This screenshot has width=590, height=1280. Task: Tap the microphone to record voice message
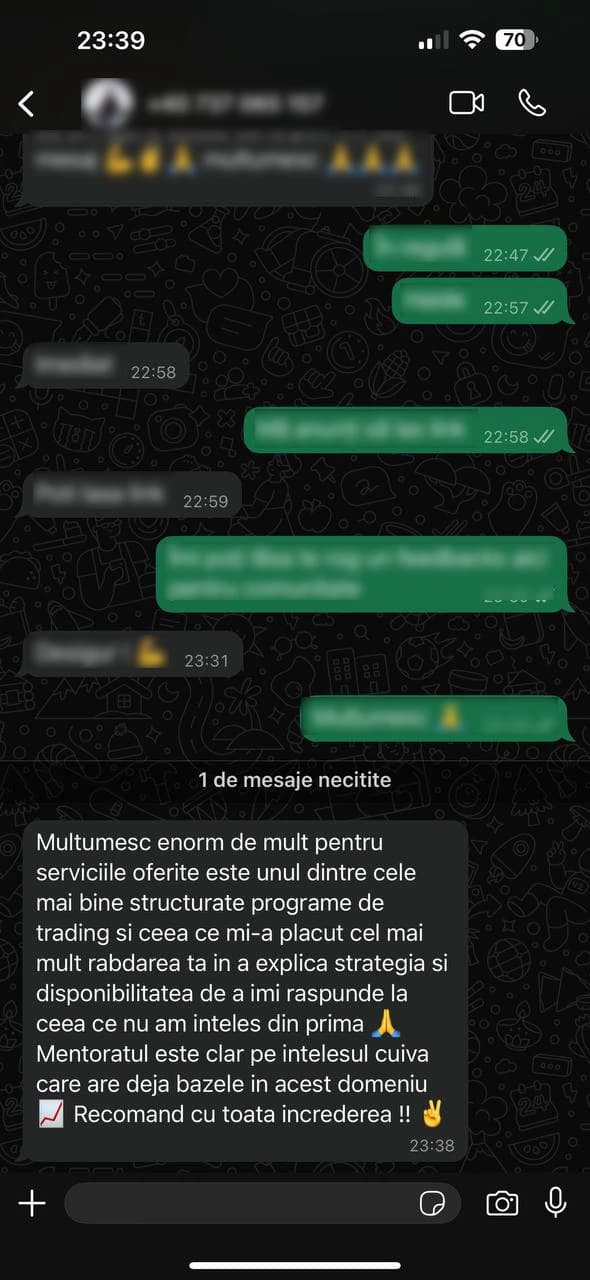click(556, 1203)
